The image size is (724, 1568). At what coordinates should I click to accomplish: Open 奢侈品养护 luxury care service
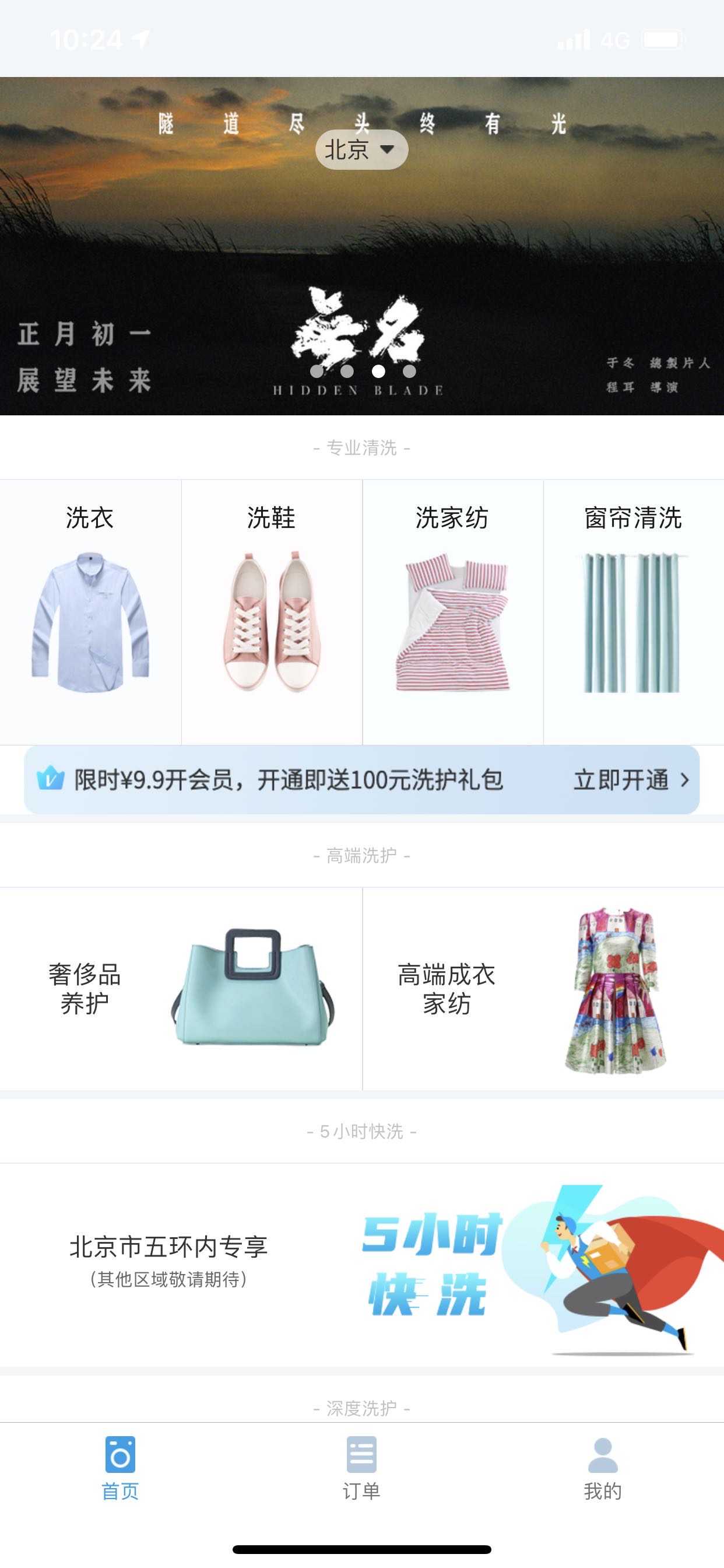(181, 989)
